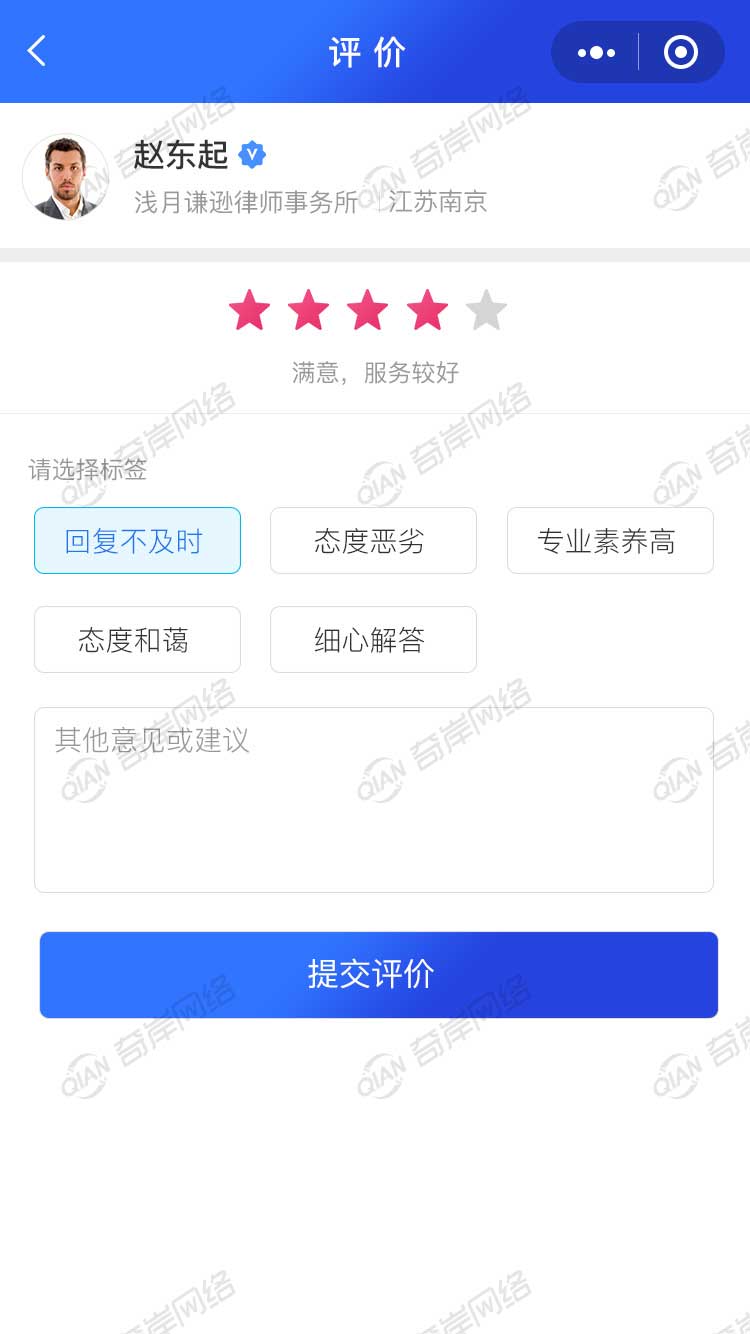The height and width of the screenshot is (1334, 750).
Task: Add the 细心解答 tag
Action: click(373, 639)
